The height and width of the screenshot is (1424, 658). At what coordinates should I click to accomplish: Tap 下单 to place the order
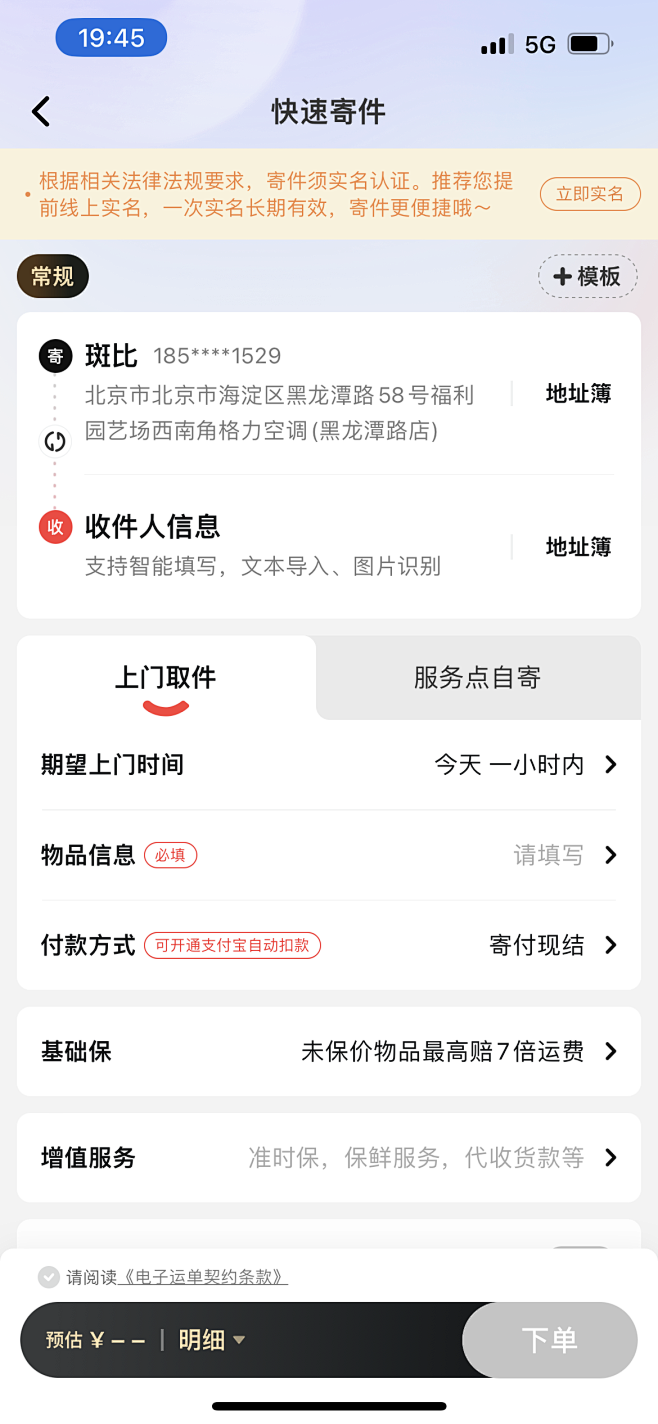(x=549, y=1340)
